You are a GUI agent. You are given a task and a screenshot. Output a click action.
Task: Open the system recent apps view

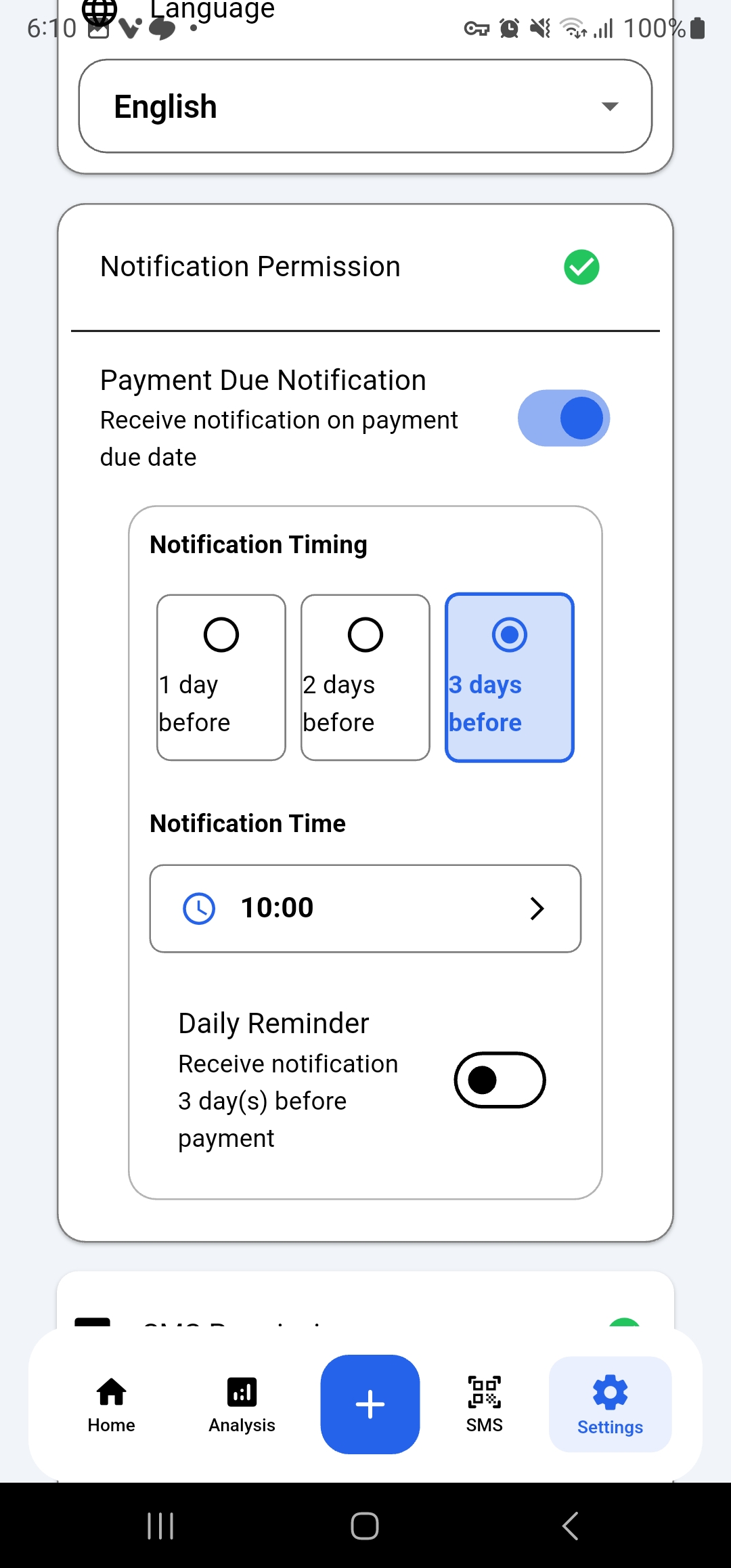click(x=160, y=1526)
